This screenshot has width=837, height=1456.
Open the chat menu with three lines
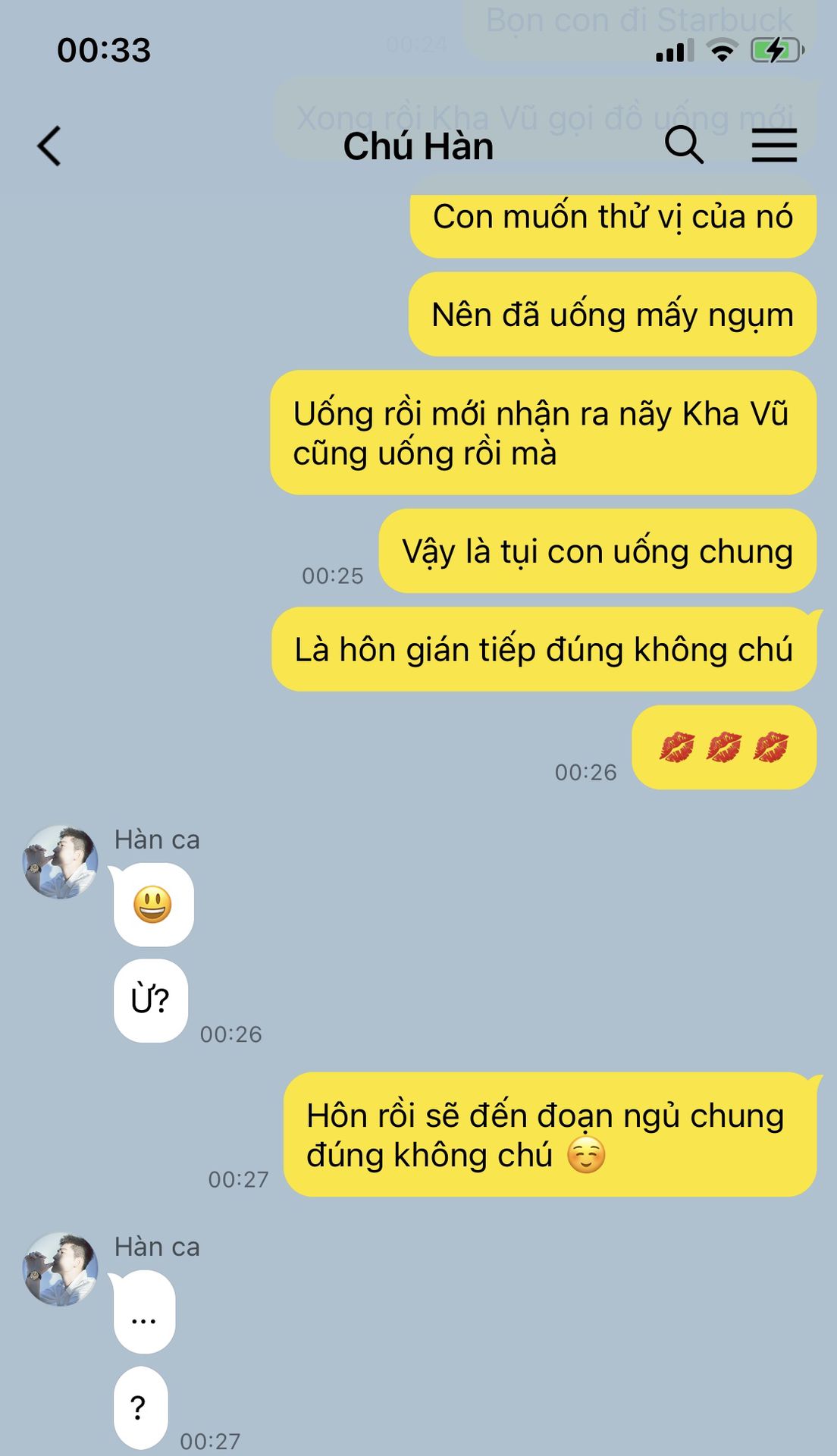click(x=774, y=145)
